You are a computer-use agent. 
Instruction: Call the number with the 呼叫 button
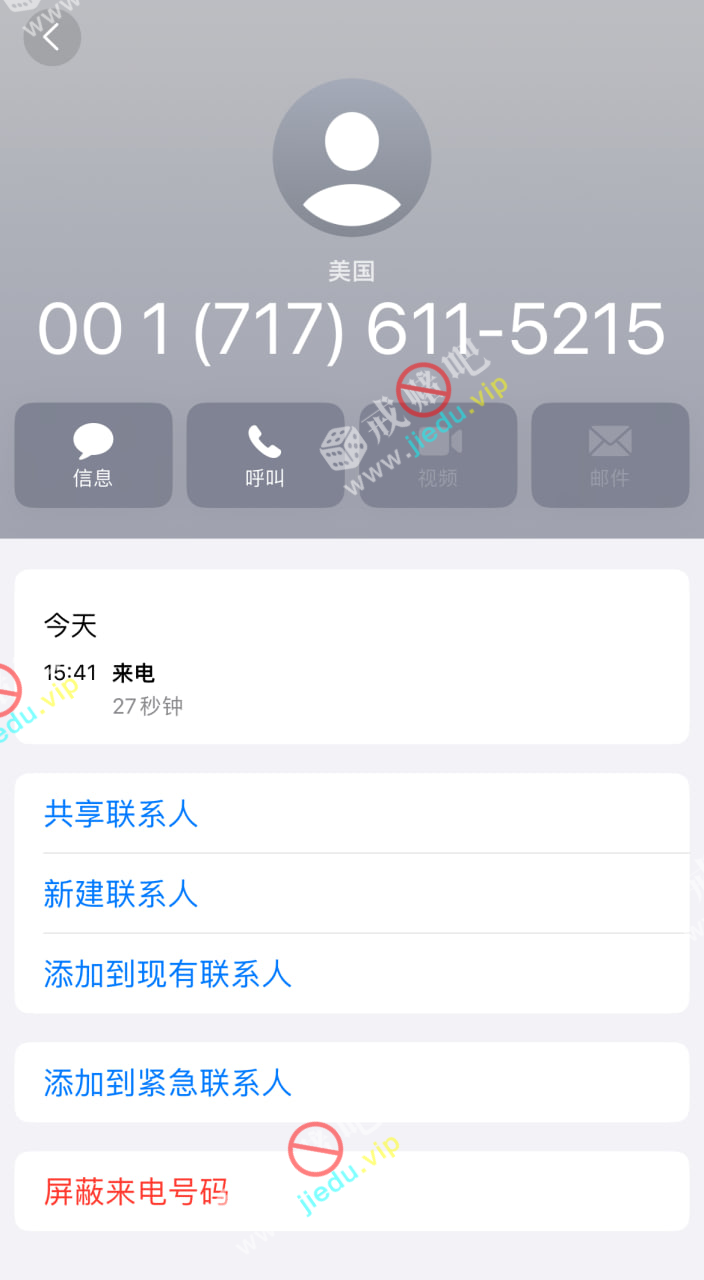[x=265, y=455]
